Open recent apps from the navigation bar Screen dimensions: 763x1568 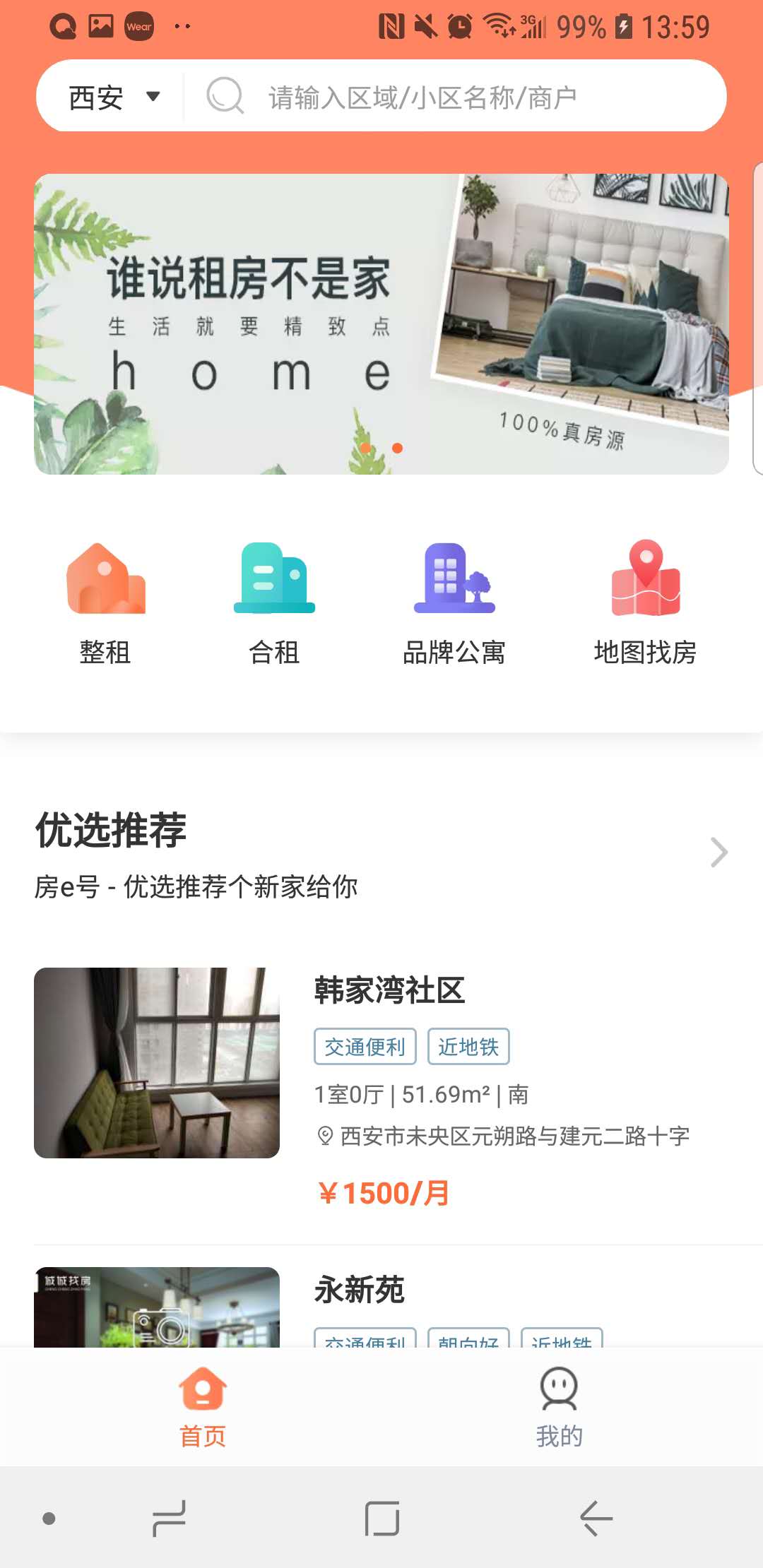pos(169,1518)
